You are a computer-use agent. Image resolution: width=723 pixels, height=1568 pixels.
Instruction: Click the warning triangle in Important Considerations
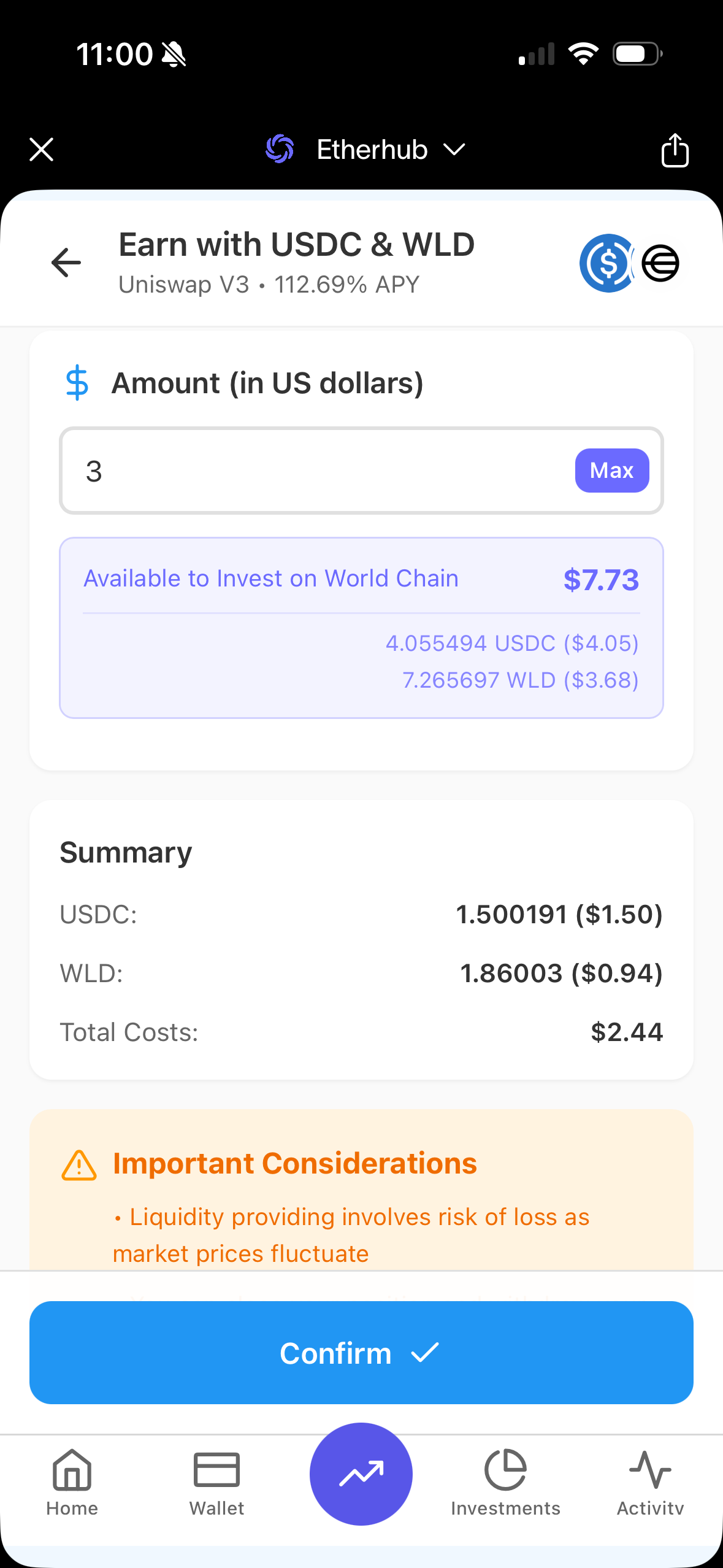[x=78, y=1164]
